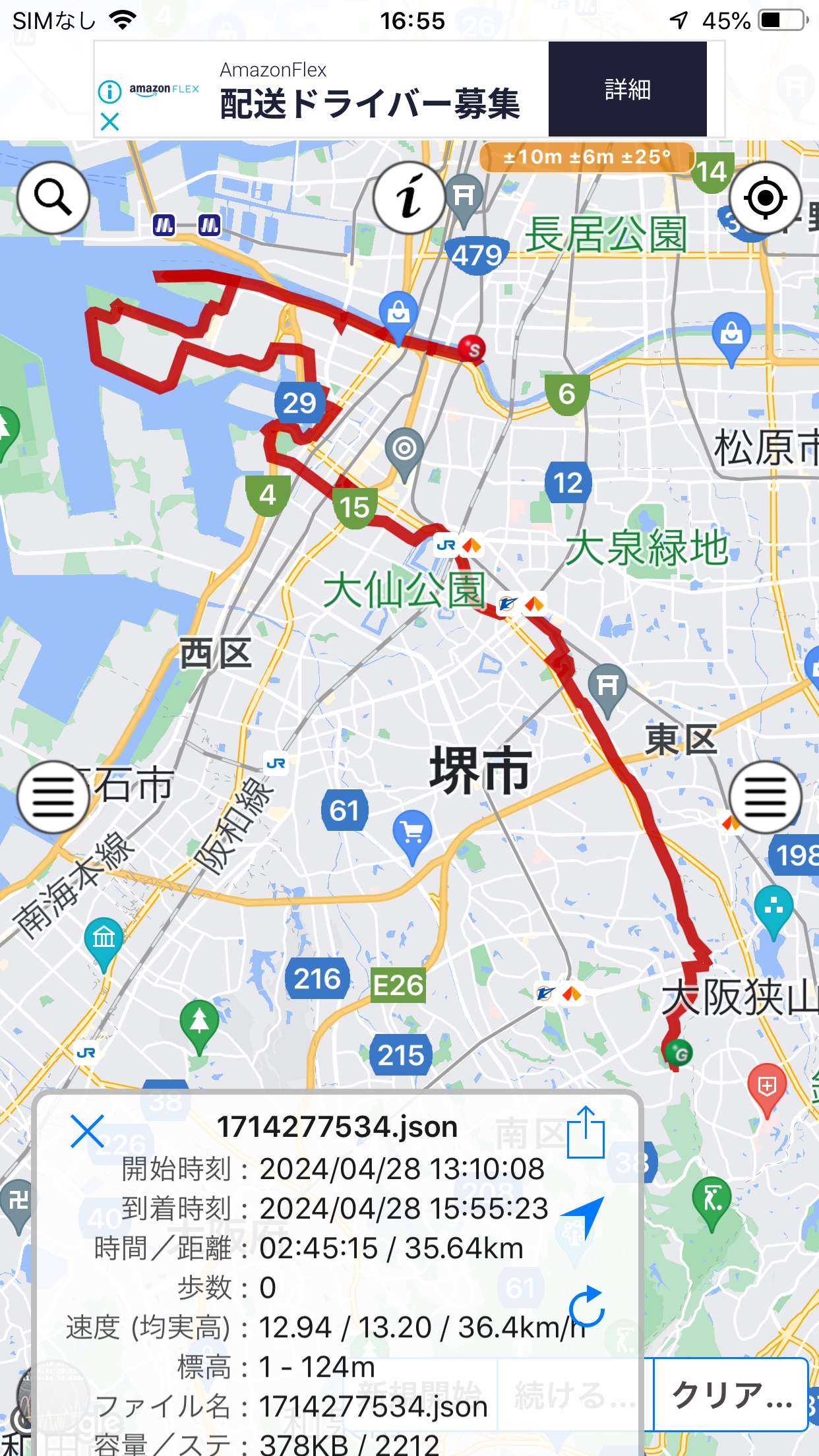Share the 1714277534.json track
Screen dimensions: 819x1456
point(586,1132)
